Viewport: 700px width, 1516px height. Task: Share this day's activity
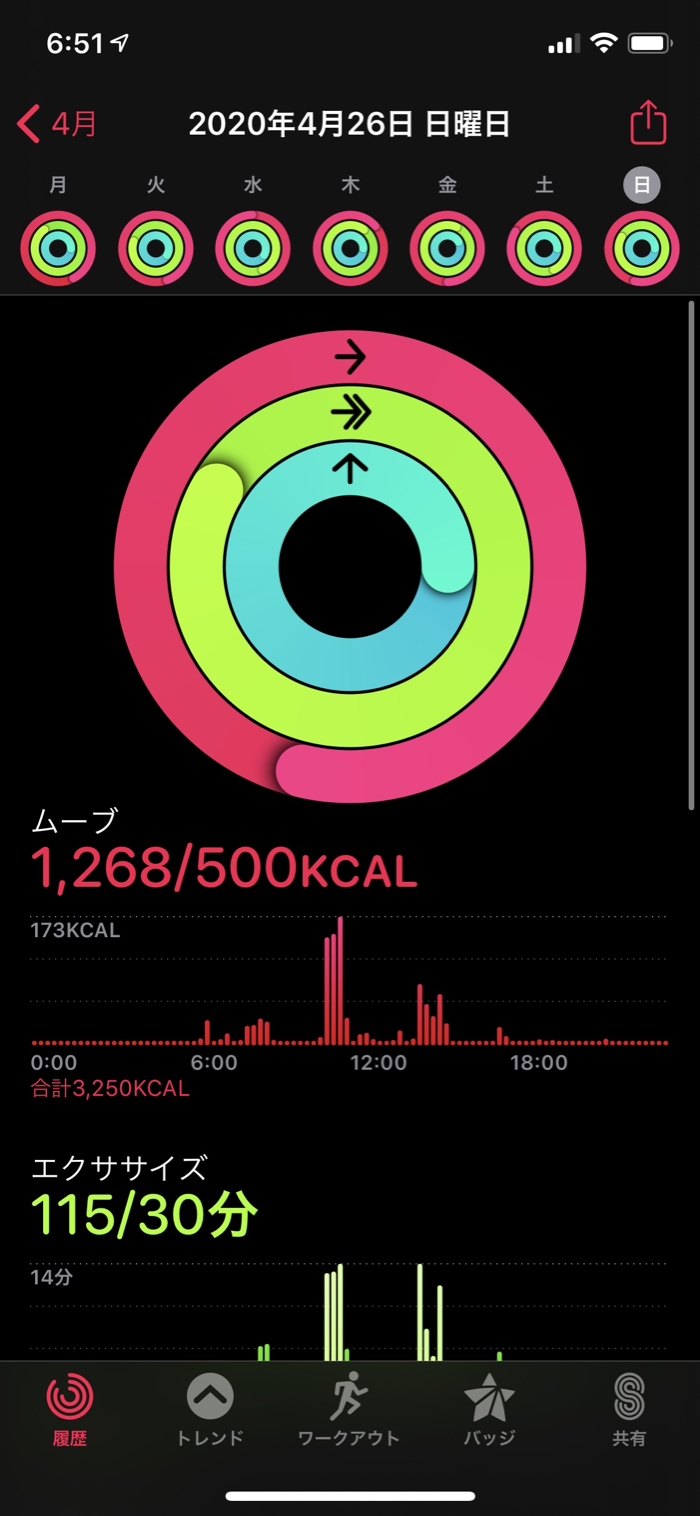click(648, 124)
